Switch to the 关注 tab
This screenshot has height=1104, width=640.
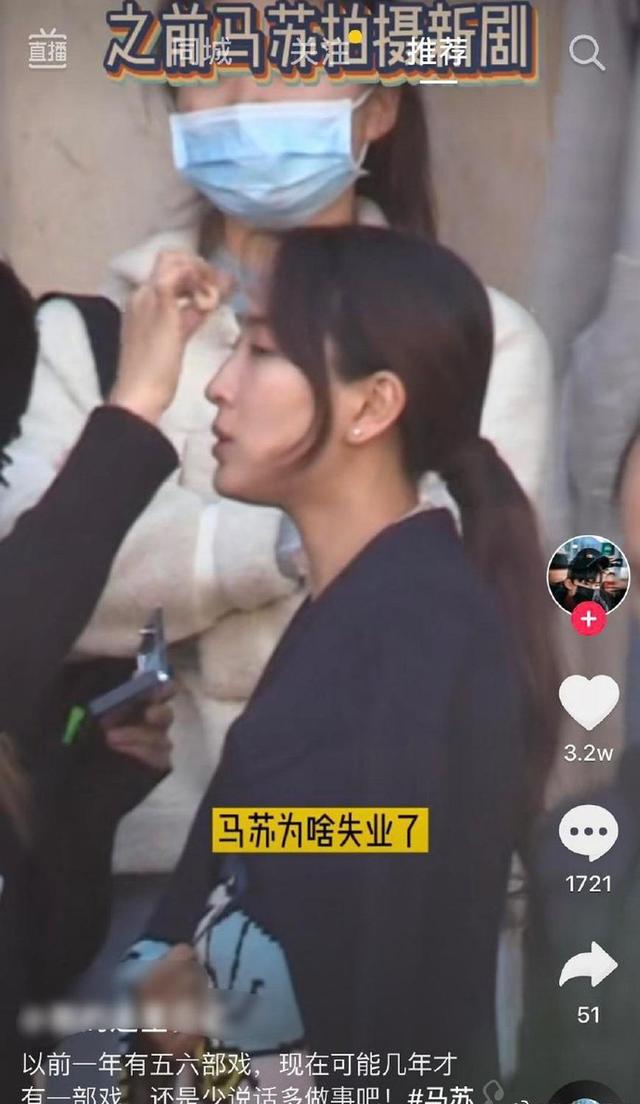click(x=318, y=52)
